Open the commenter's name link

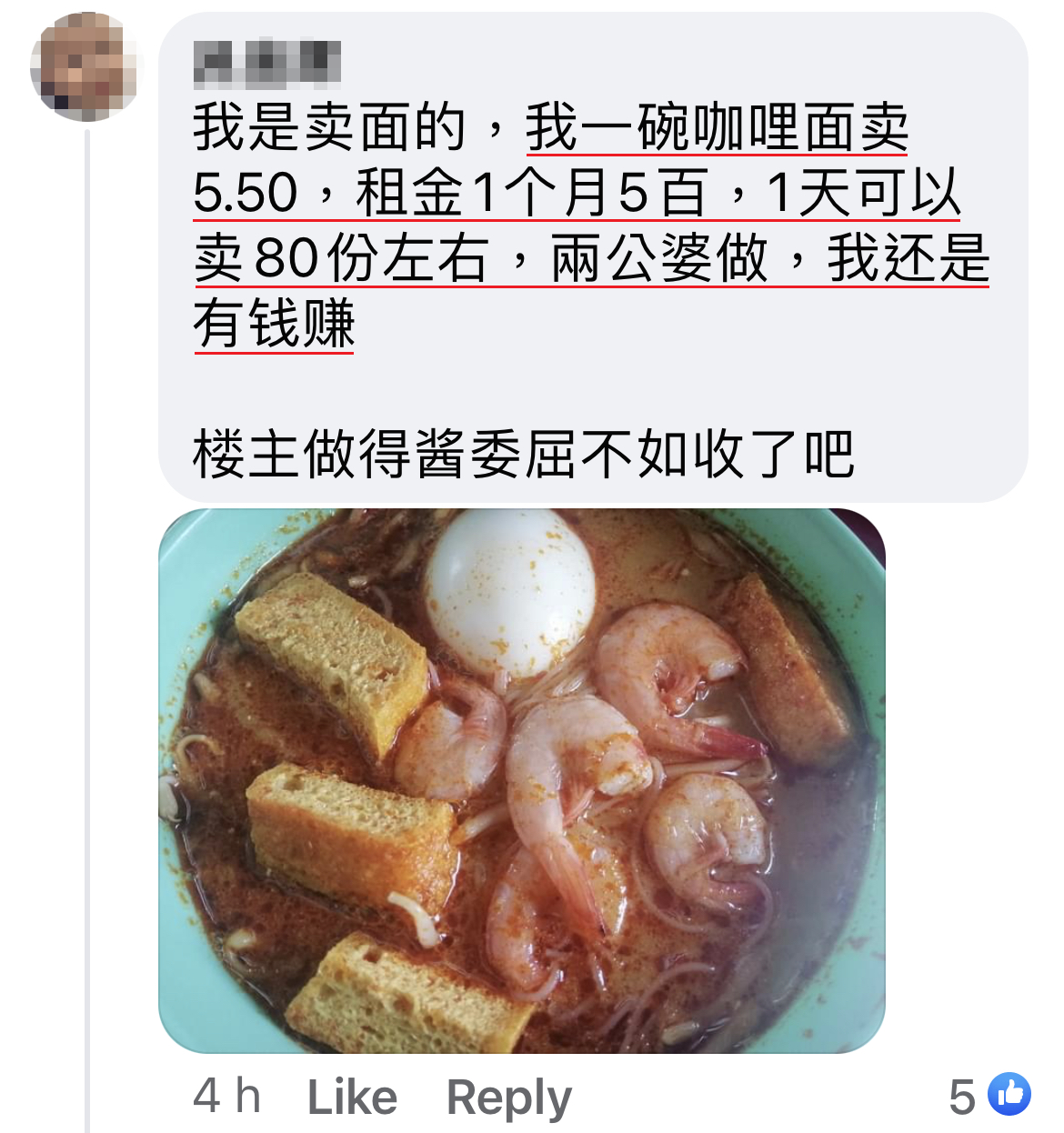(x=267, y=63)
